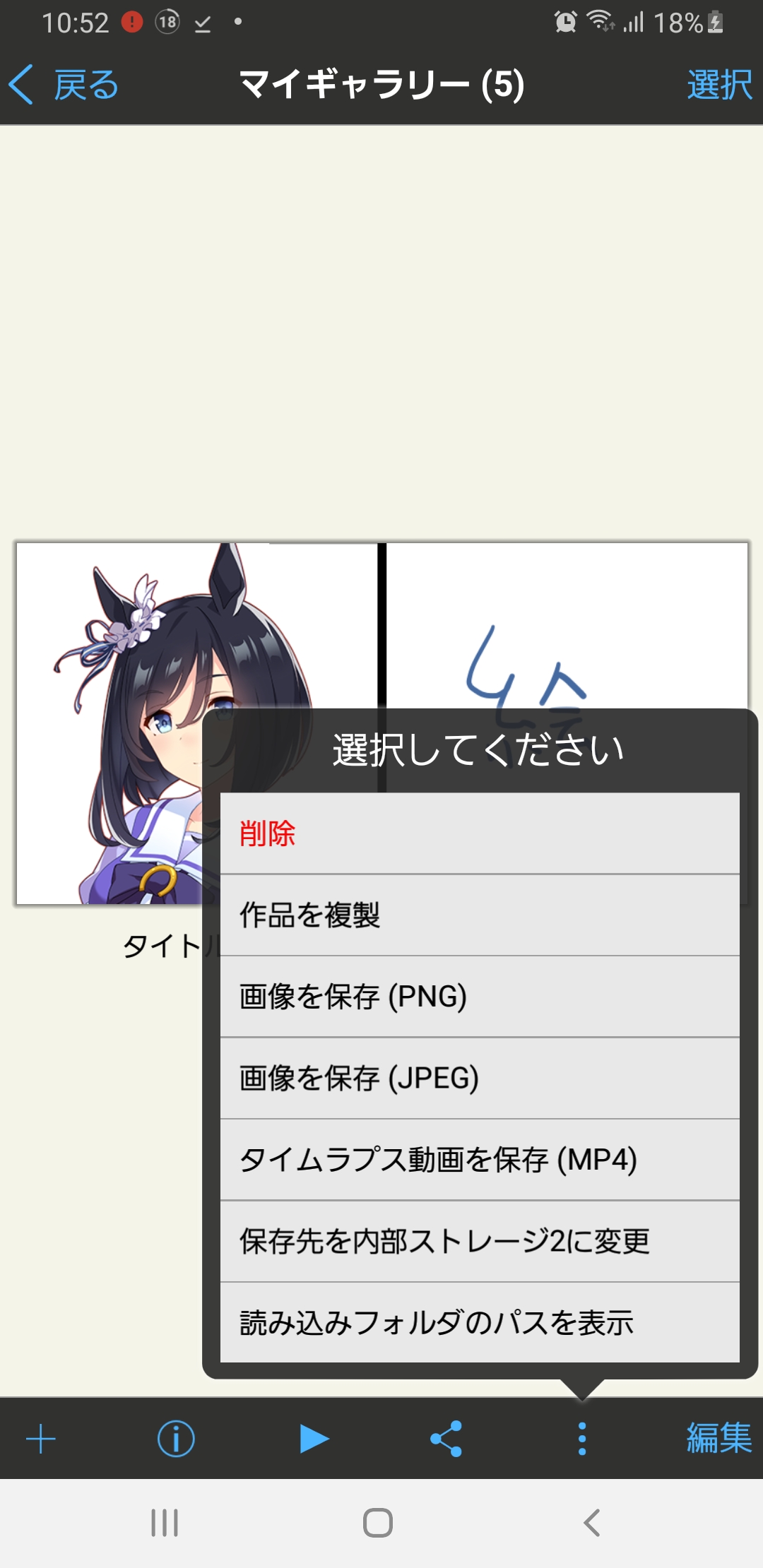Image resolution: width=763 pixels, height=1568 pixels.
Task: Tap the three-dot overflow icon
Action: click(x=582, y=1439)
